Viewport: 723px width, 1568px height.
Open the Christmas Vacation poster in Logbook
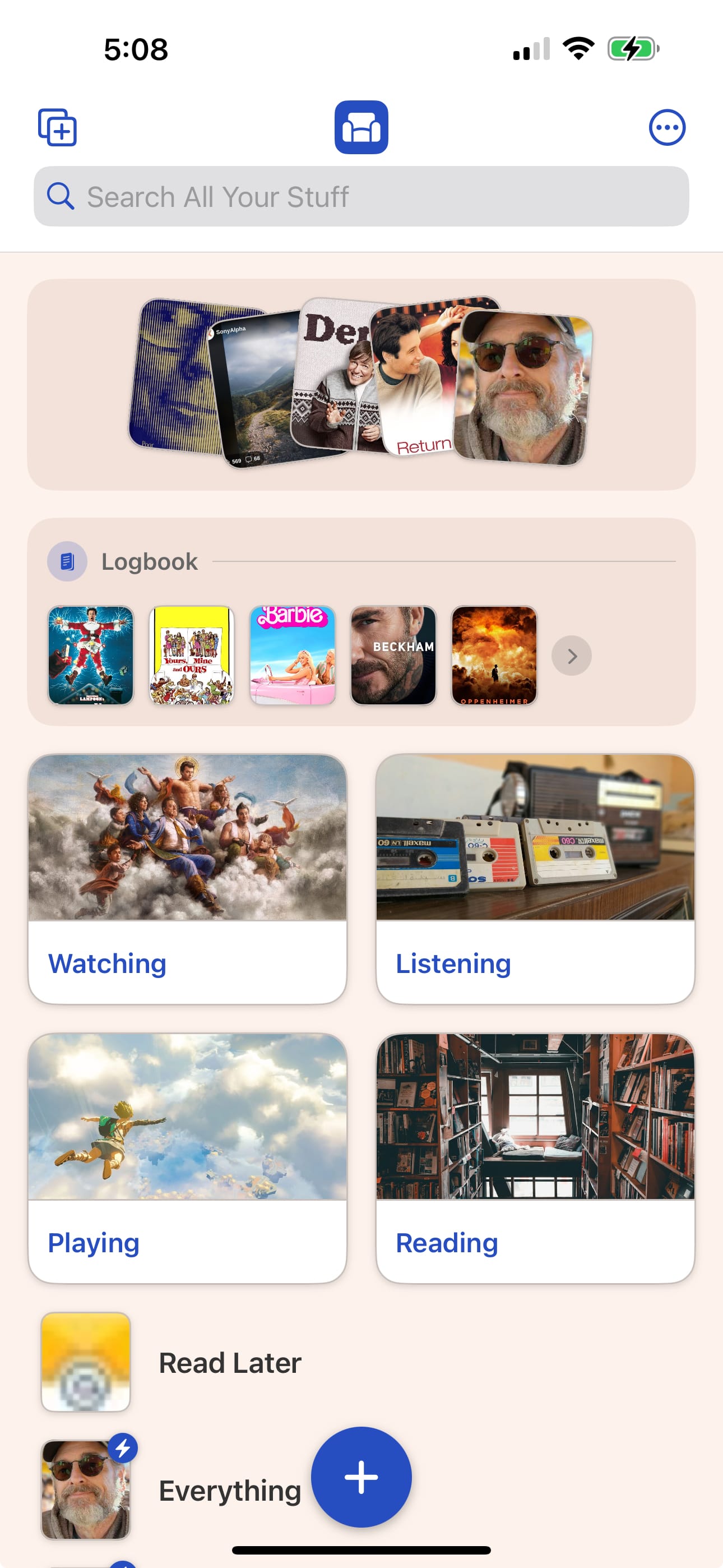pos(91,655)
